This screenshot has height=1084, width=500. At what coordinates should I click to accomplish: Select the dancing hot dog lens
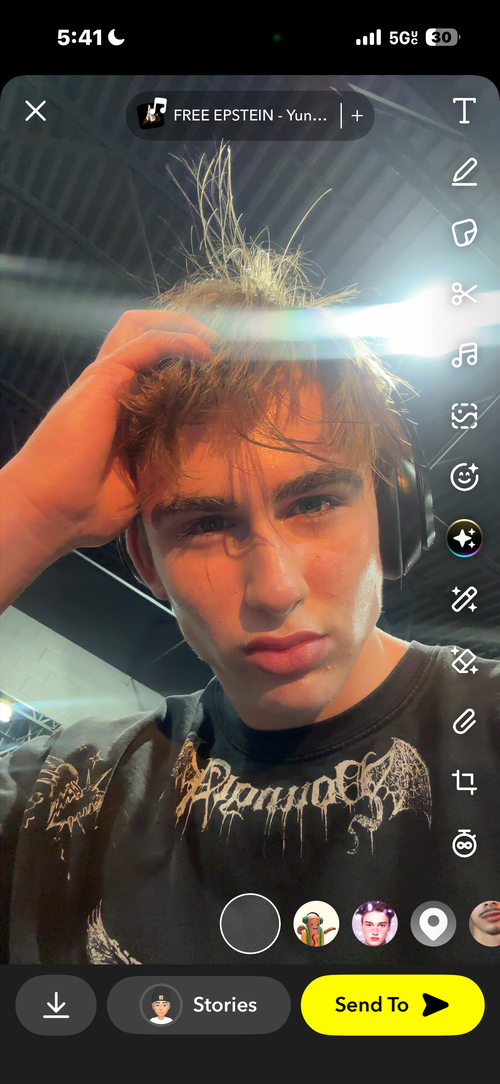(x=316, y=924)
